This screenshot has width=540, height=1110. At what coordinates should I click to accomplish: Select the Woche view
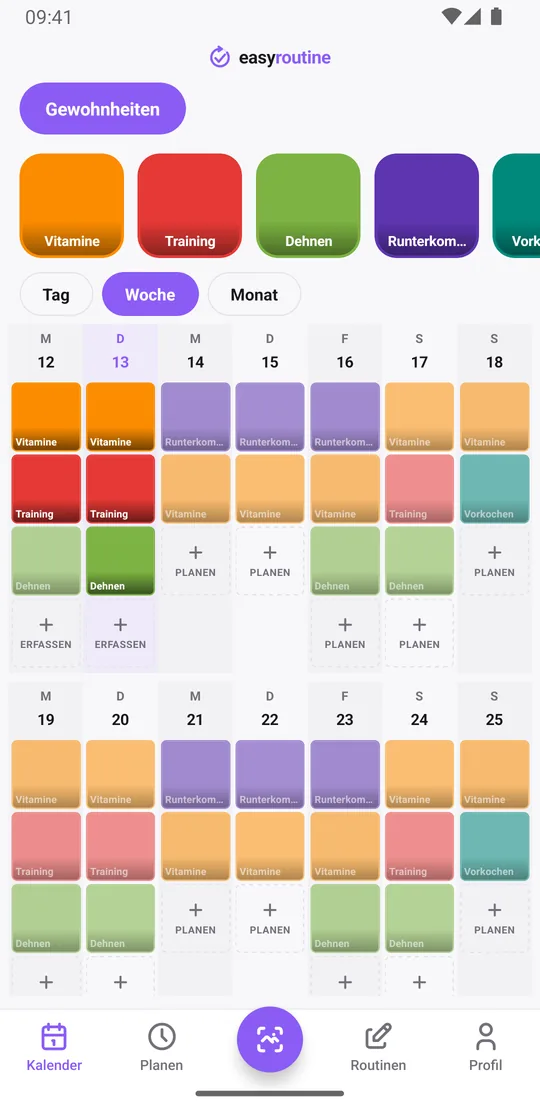[150, 294]
